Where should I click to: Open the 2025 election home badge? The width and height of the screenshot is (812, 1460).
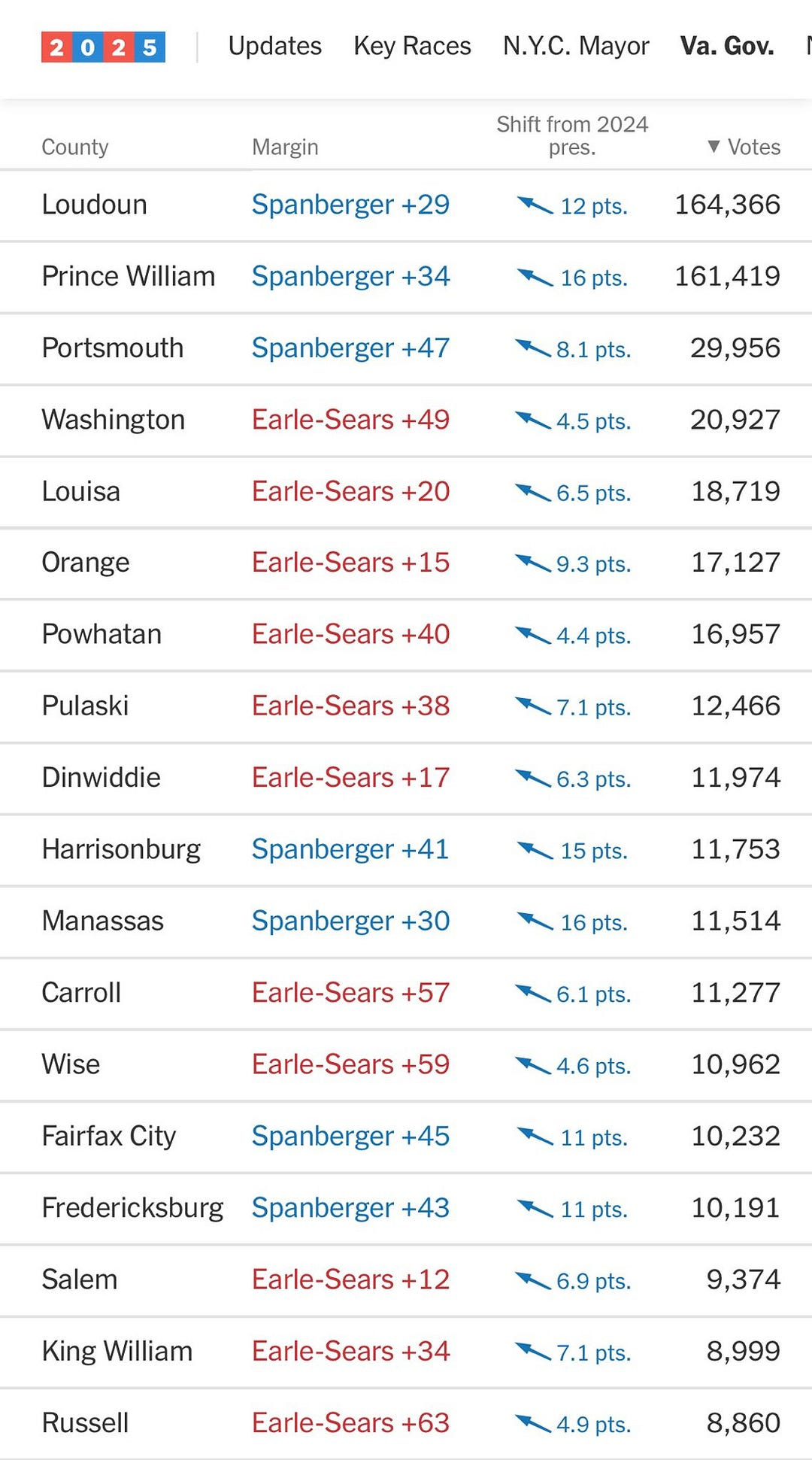(103, 47)
